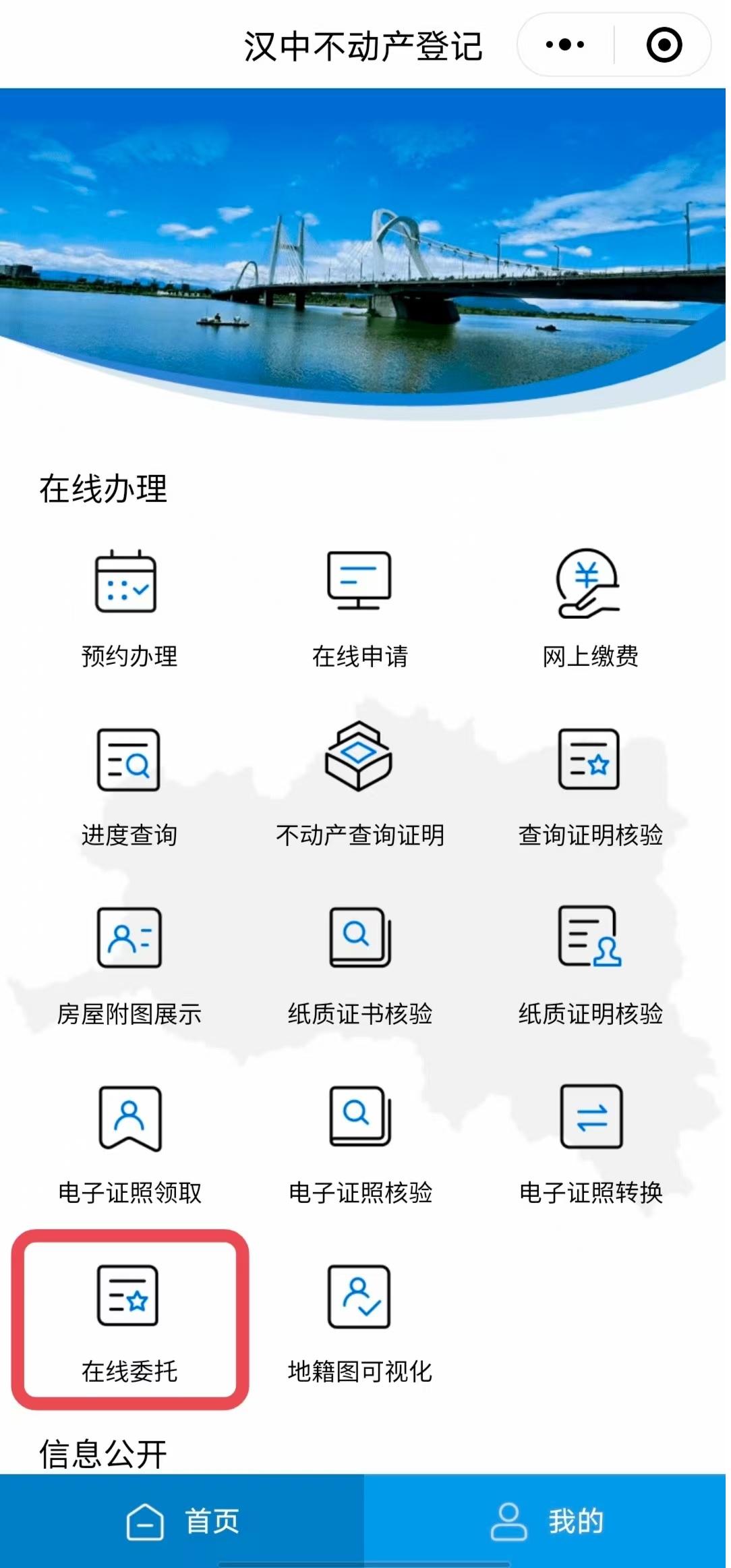This screenshot has height=1568, width=731.
Task: Open 不动产查询证明
Action: [x=359, y=786]
